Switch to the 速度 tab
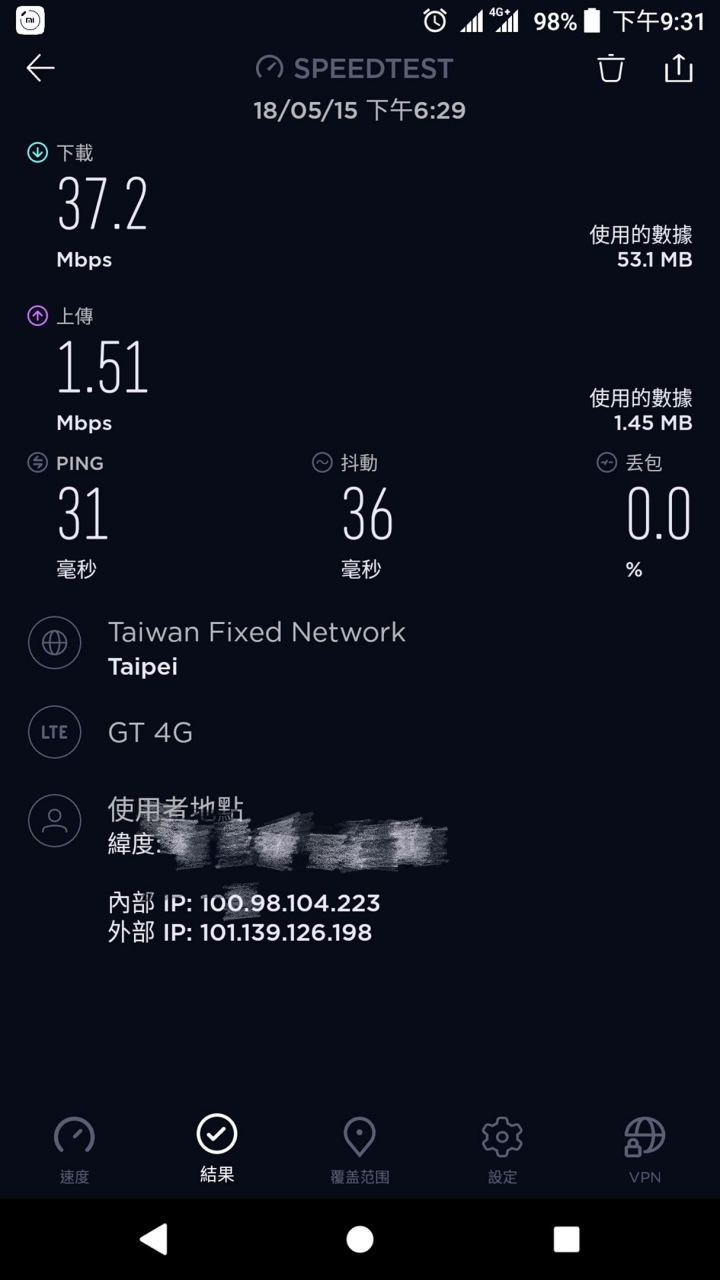 [74, 1150]
